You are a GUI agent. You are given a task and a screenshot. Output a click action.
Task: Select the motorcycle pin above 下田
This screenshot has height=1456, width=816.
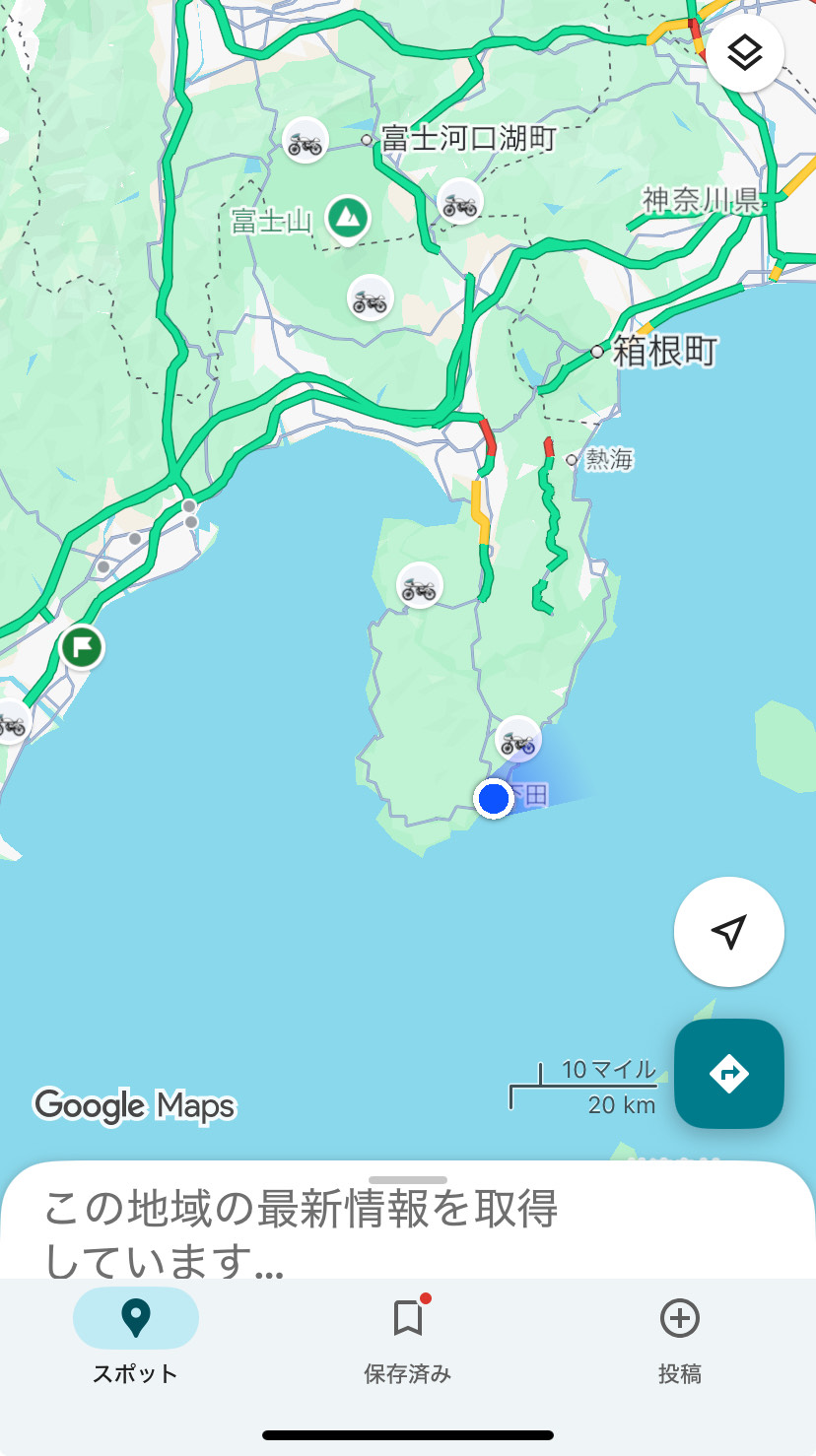click(x=517, y=740)
